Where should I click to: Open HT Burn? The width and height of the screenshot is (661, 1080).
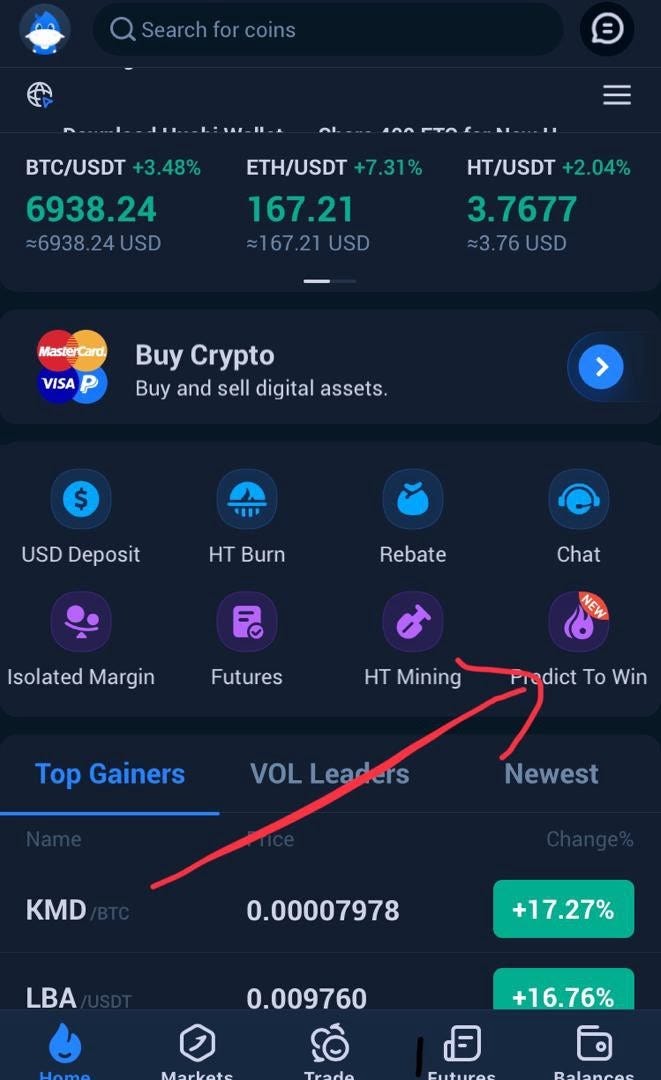point(247,518)
